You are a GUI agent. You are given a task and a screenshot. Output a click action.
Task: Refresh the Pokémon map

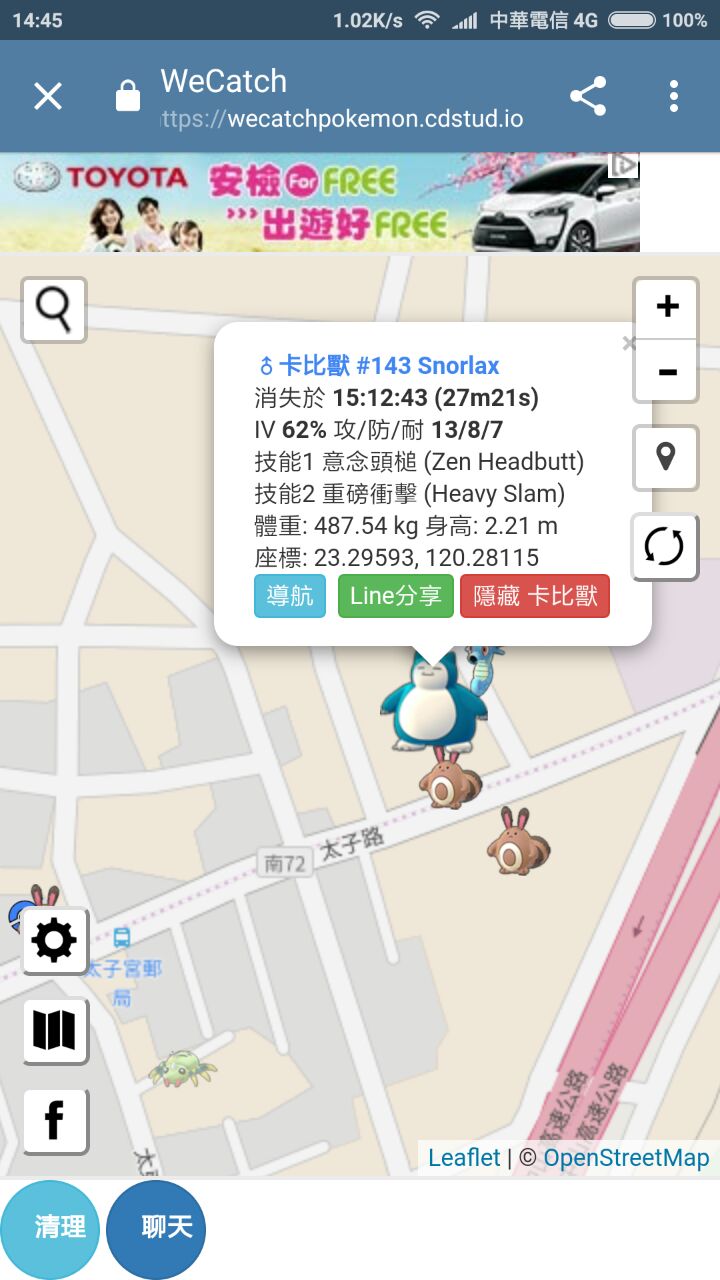coord(665,547)
